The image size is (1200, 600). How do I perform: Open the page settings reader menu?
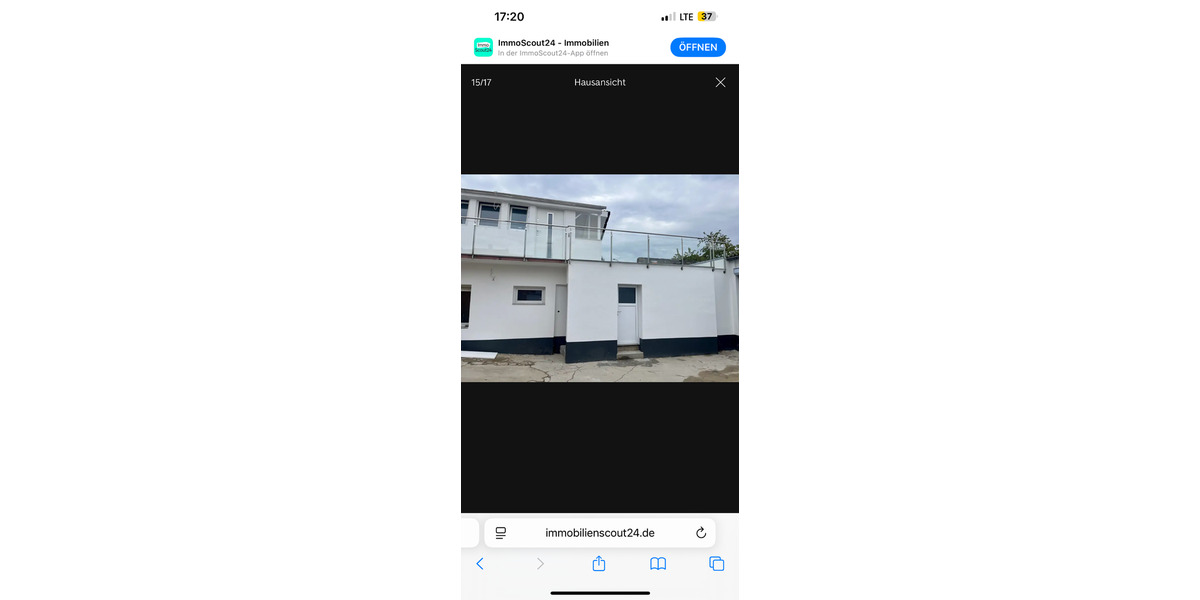pos(501,533)
